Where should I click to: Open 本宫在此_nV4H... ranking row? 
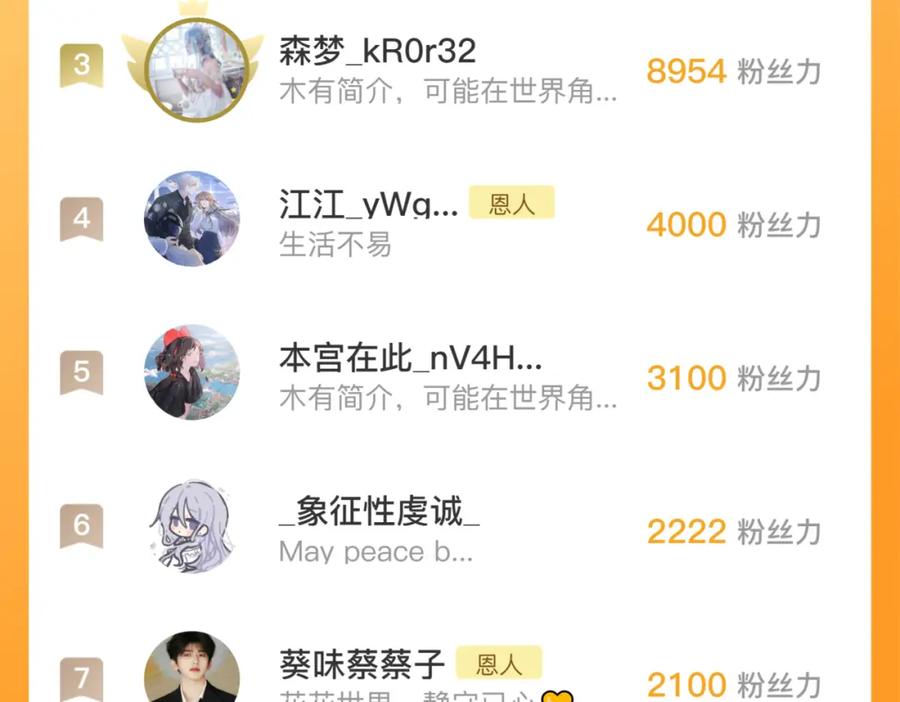tap(410, 359)
